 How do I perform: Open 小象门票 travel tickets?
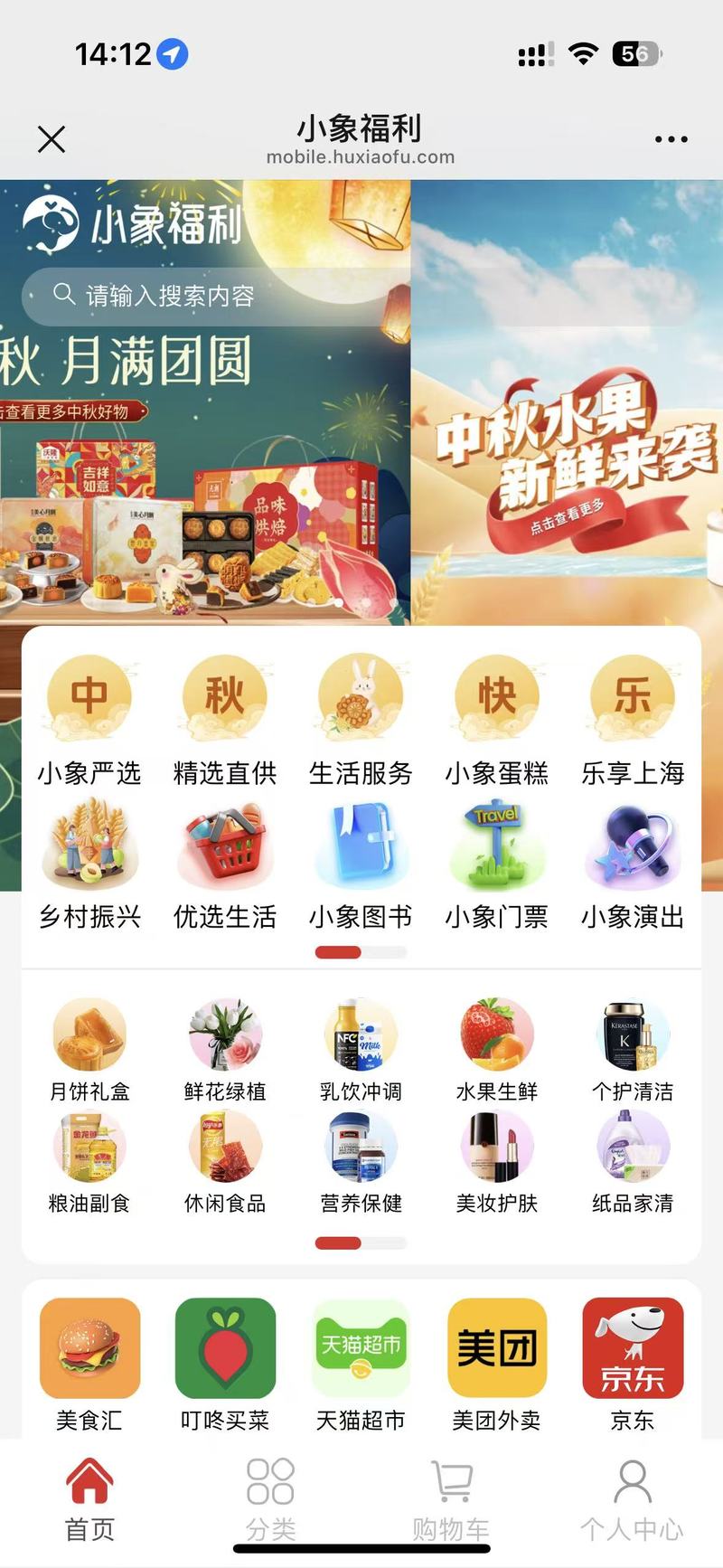(496, 865)
